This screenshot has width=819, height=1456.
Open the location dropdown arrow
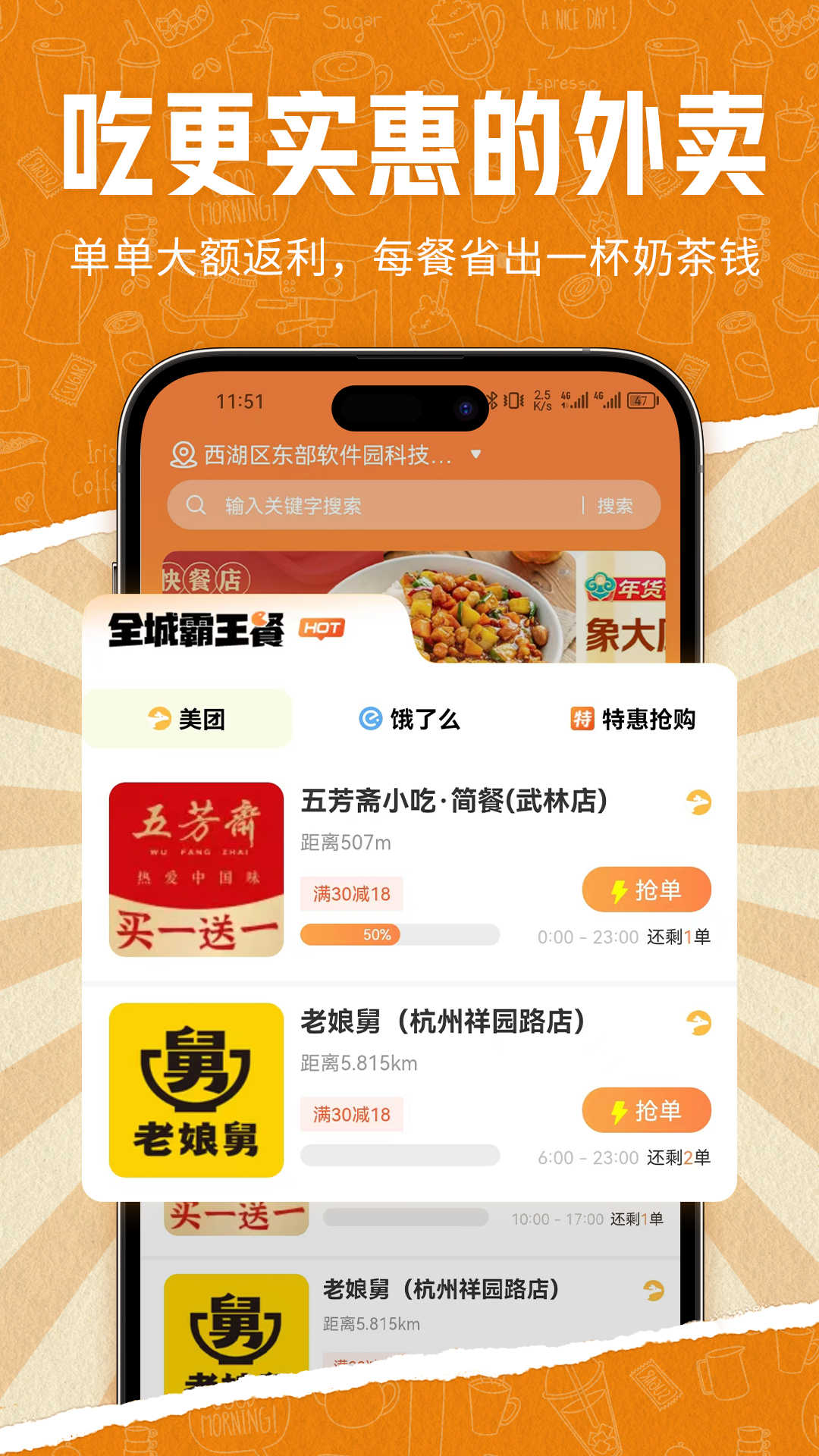[x=476, y=454]
